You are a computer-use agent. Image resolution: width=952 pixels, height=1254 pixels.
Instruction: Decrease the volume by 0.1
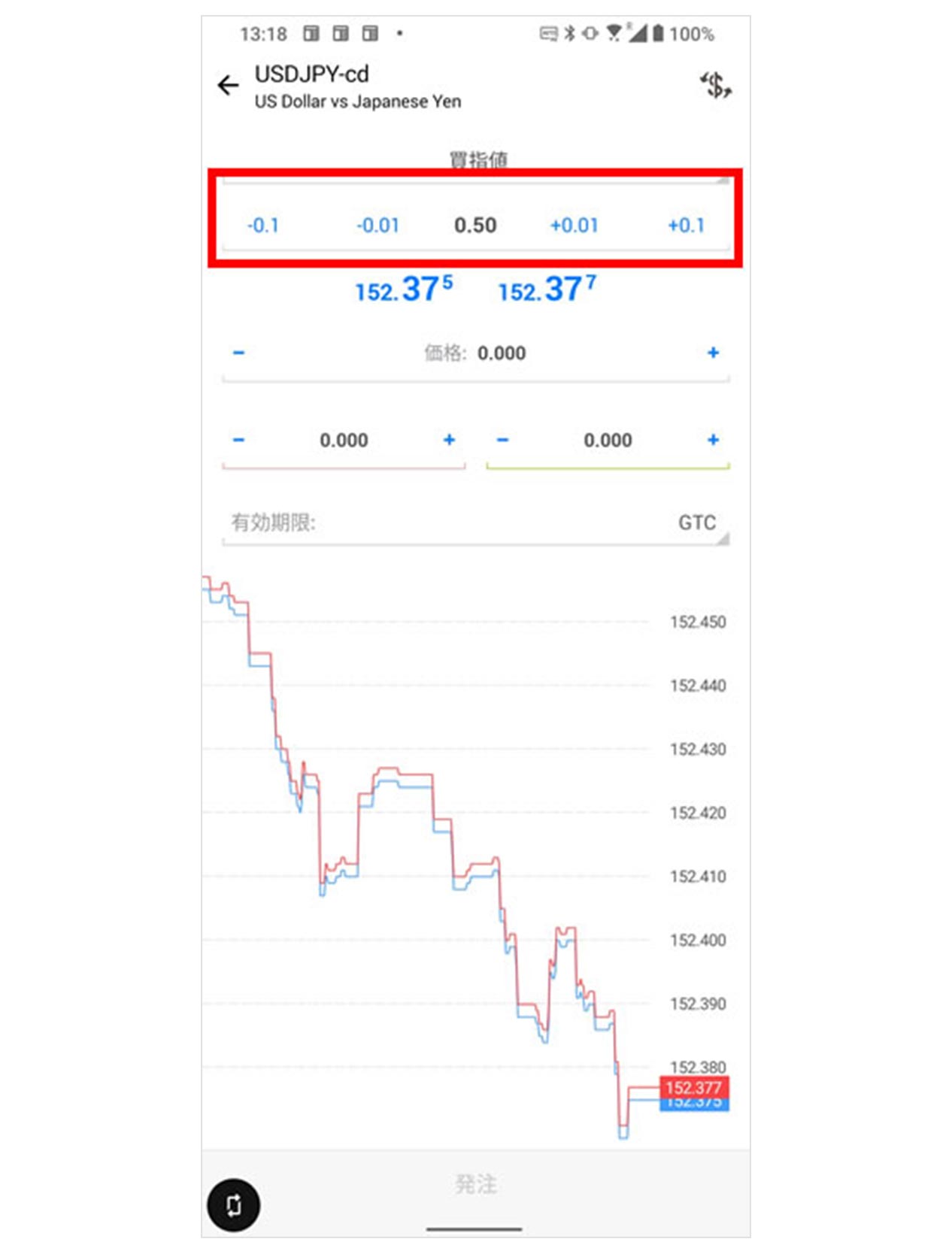pyautogui.click(x=262, y=226)
